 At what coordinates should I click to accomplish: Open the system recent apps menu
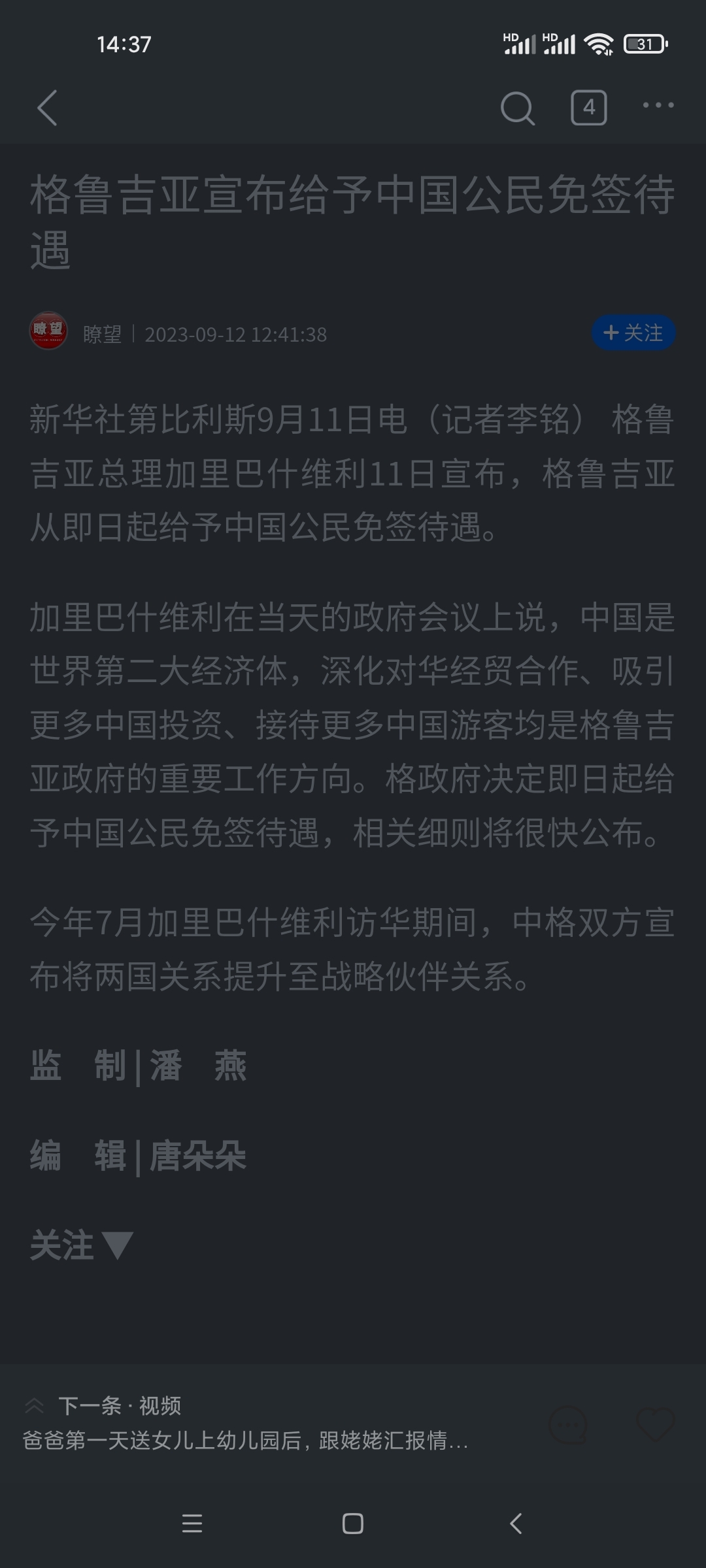[x=192, y=1524]
